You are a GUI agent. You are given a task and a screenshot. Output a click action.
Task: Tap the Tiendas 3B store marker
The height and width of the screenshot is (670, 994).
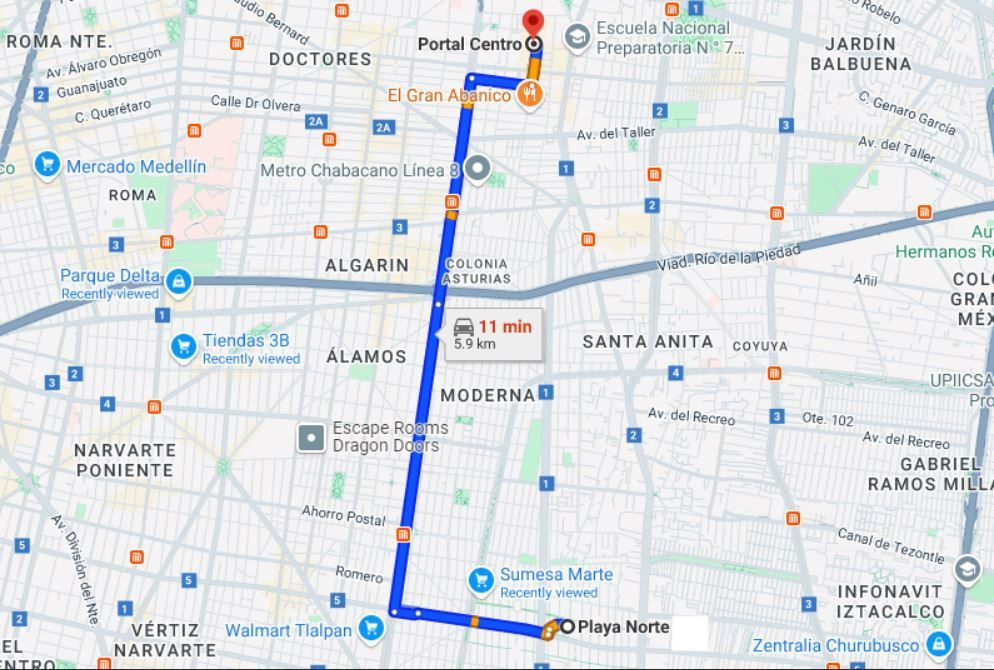click(184, 348)
